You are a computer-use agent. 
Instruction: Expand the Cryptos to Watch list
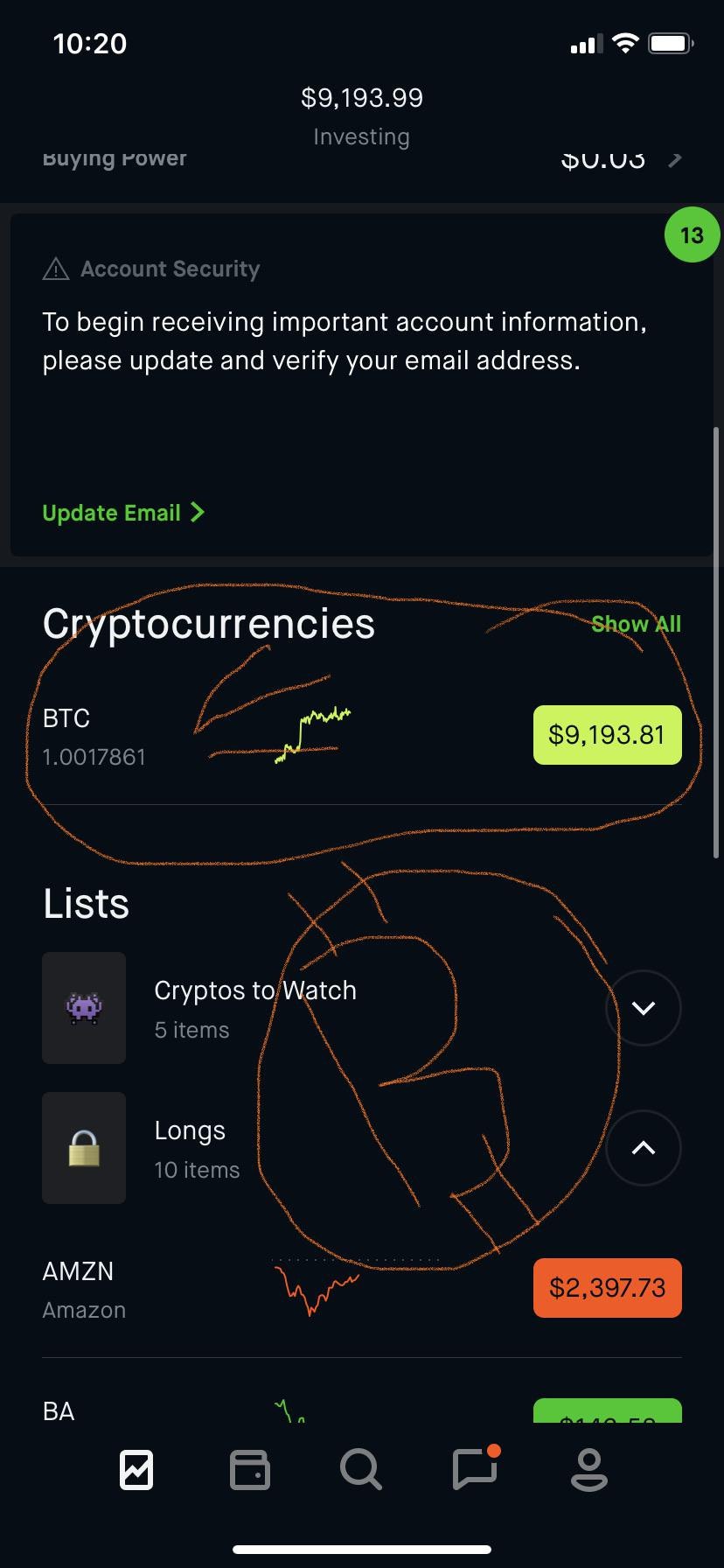644,1008
